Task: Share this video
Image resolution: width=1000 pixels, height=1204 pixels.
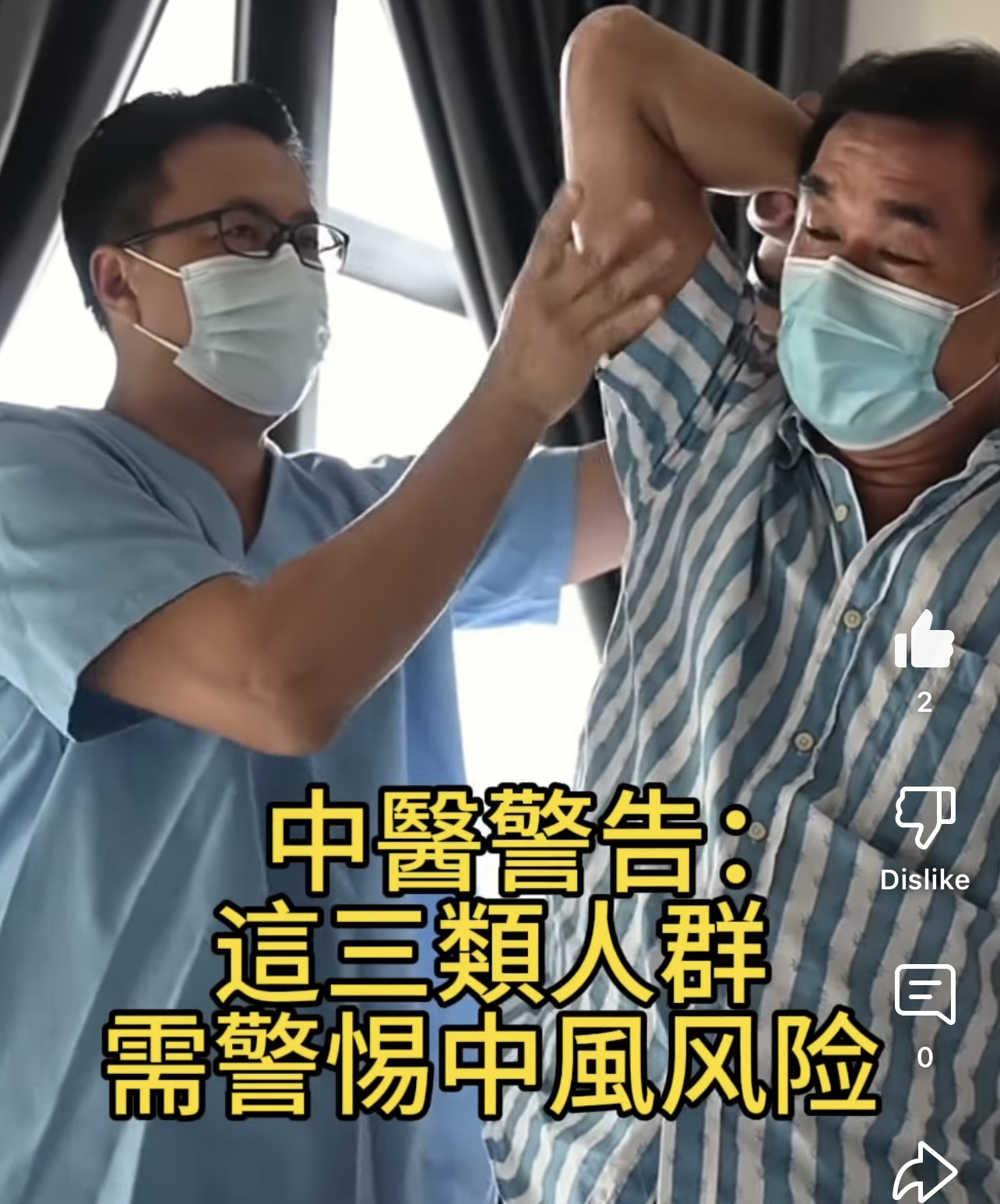Action: pos(924,1171)
